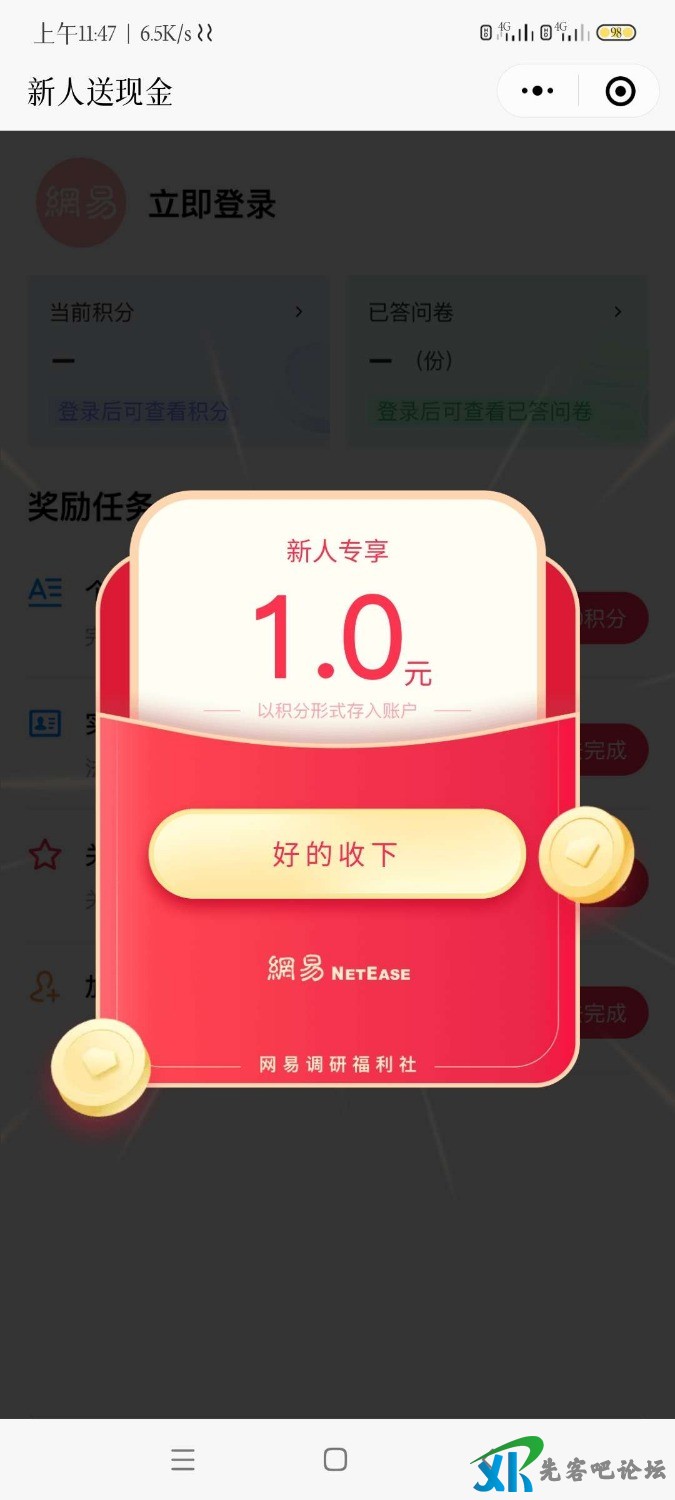Open the mini program overflow menu
Screen dimensions: 675x1500
(x=537, y=92)
